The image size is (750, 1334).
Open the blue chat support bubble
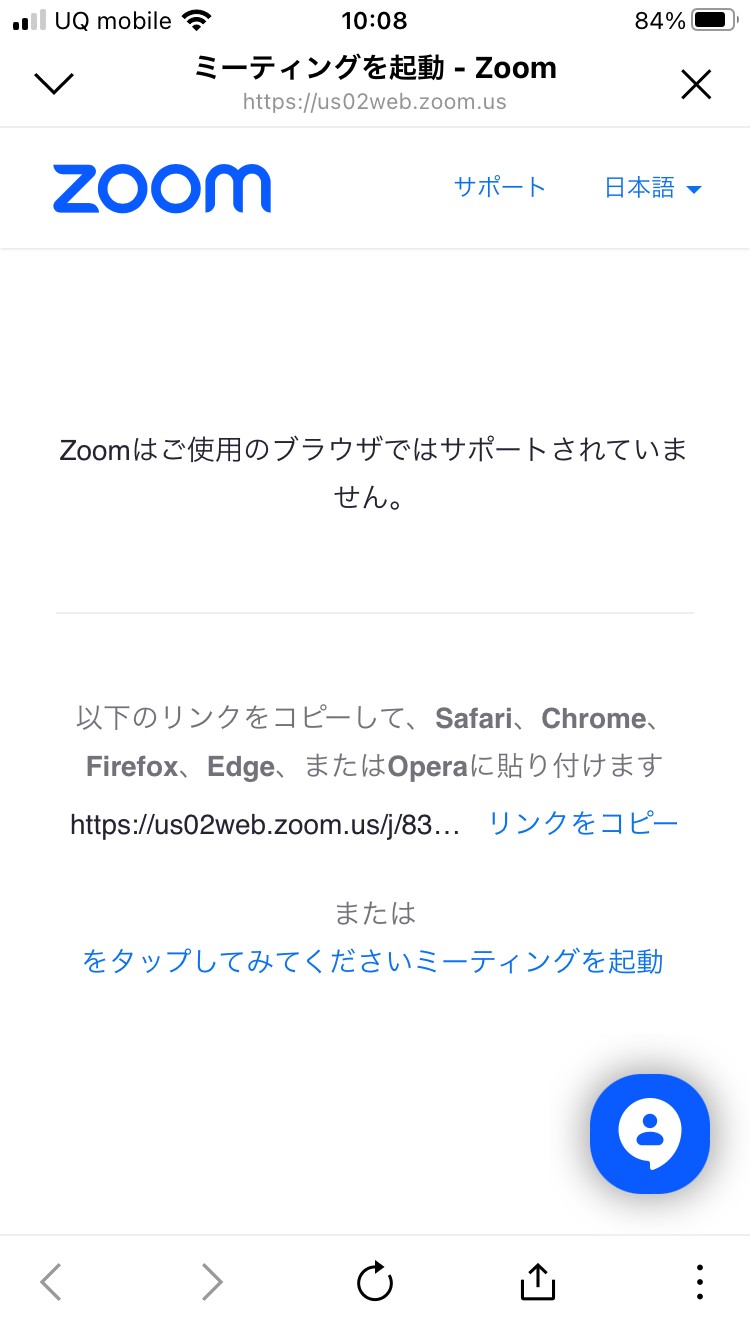[650, 1134]
